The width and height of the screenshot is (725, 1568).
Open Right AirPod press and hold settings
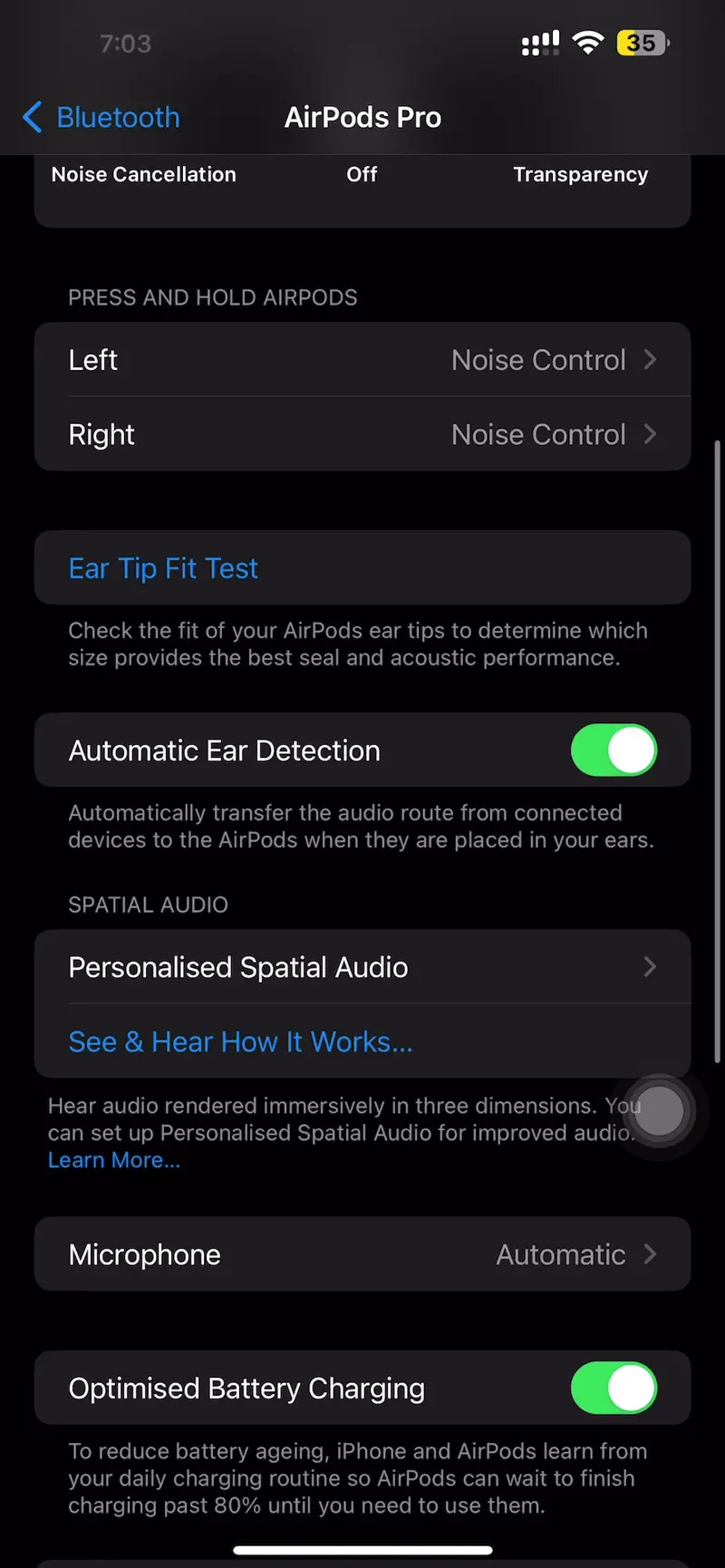[x=362, y=435]
